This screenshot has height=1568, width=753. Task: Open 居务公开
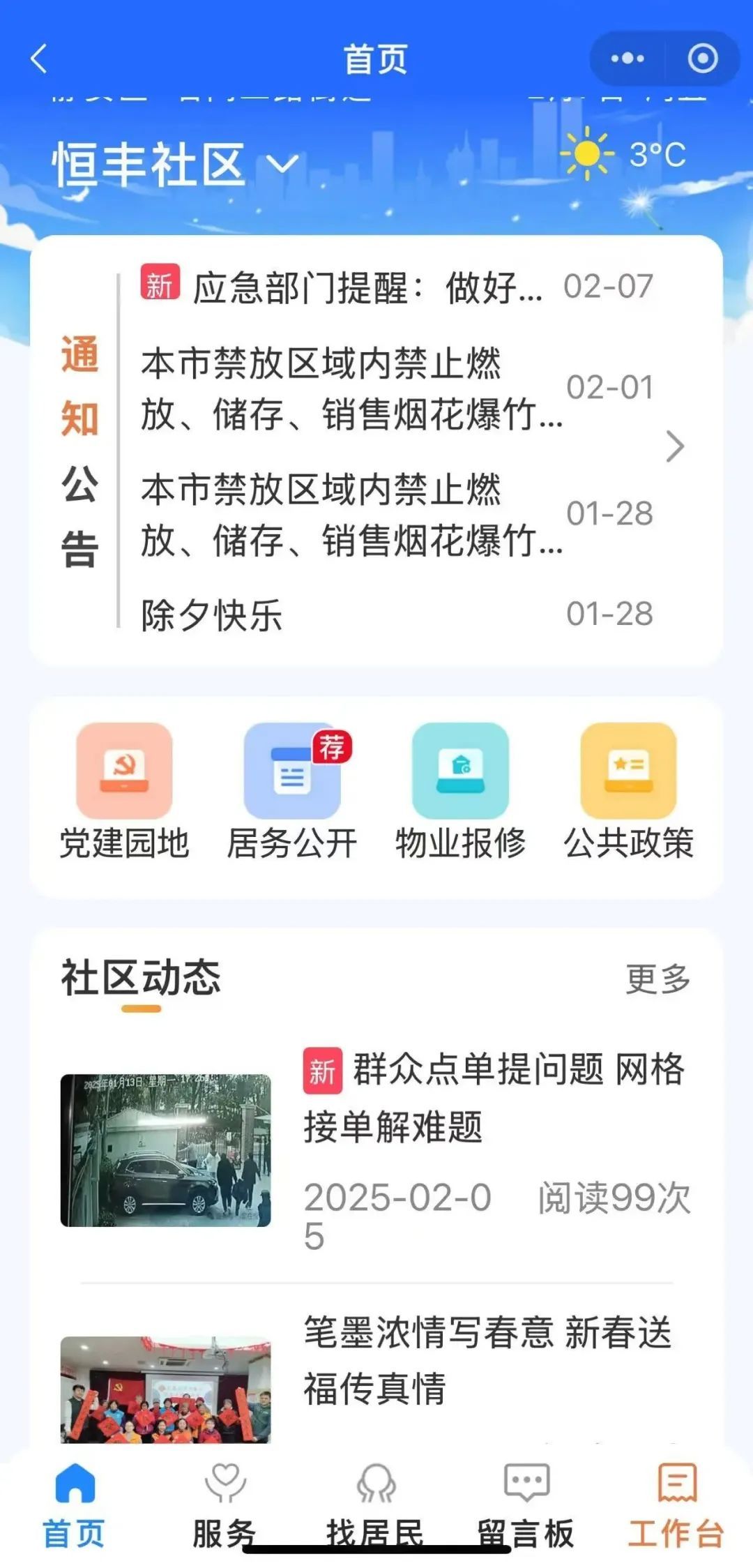[292, 792]
